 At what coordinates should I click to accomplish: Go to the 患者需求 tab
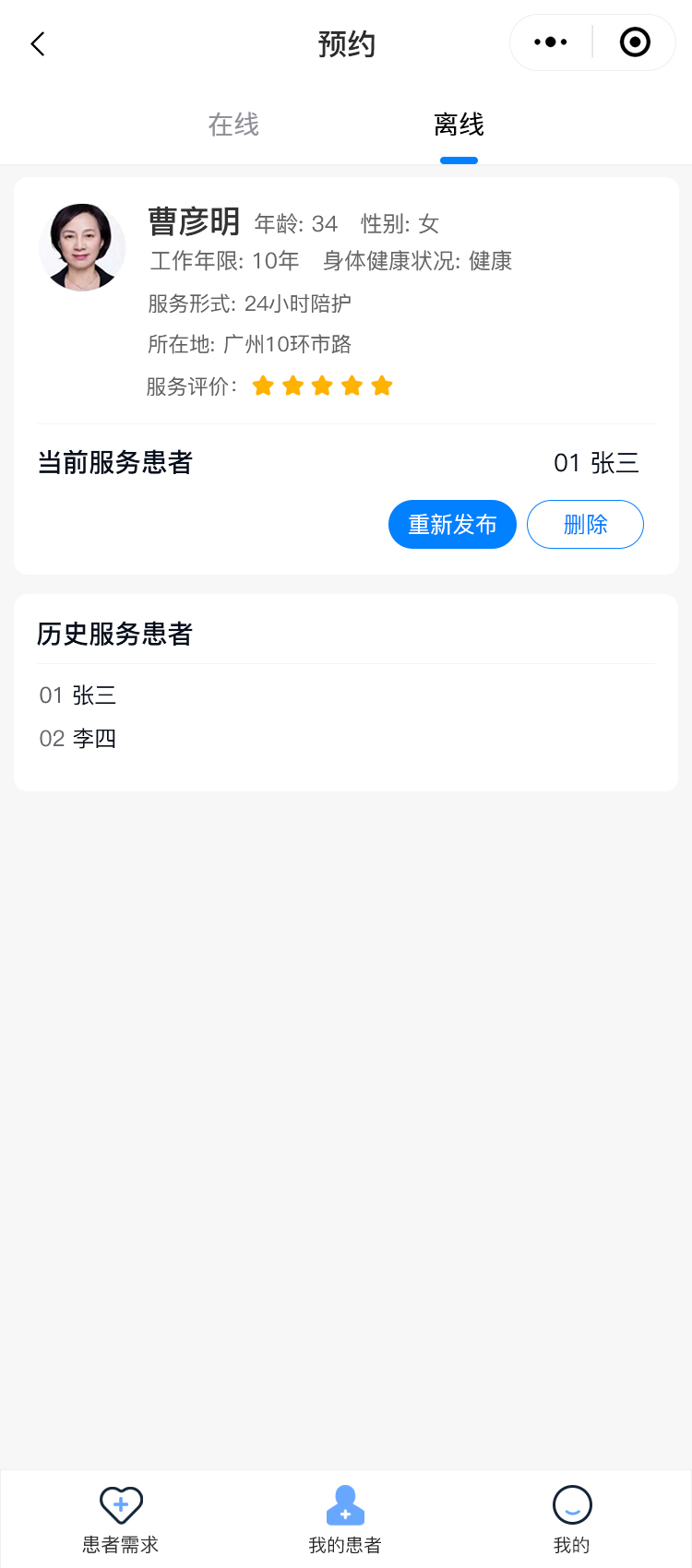click(121, 1519)
